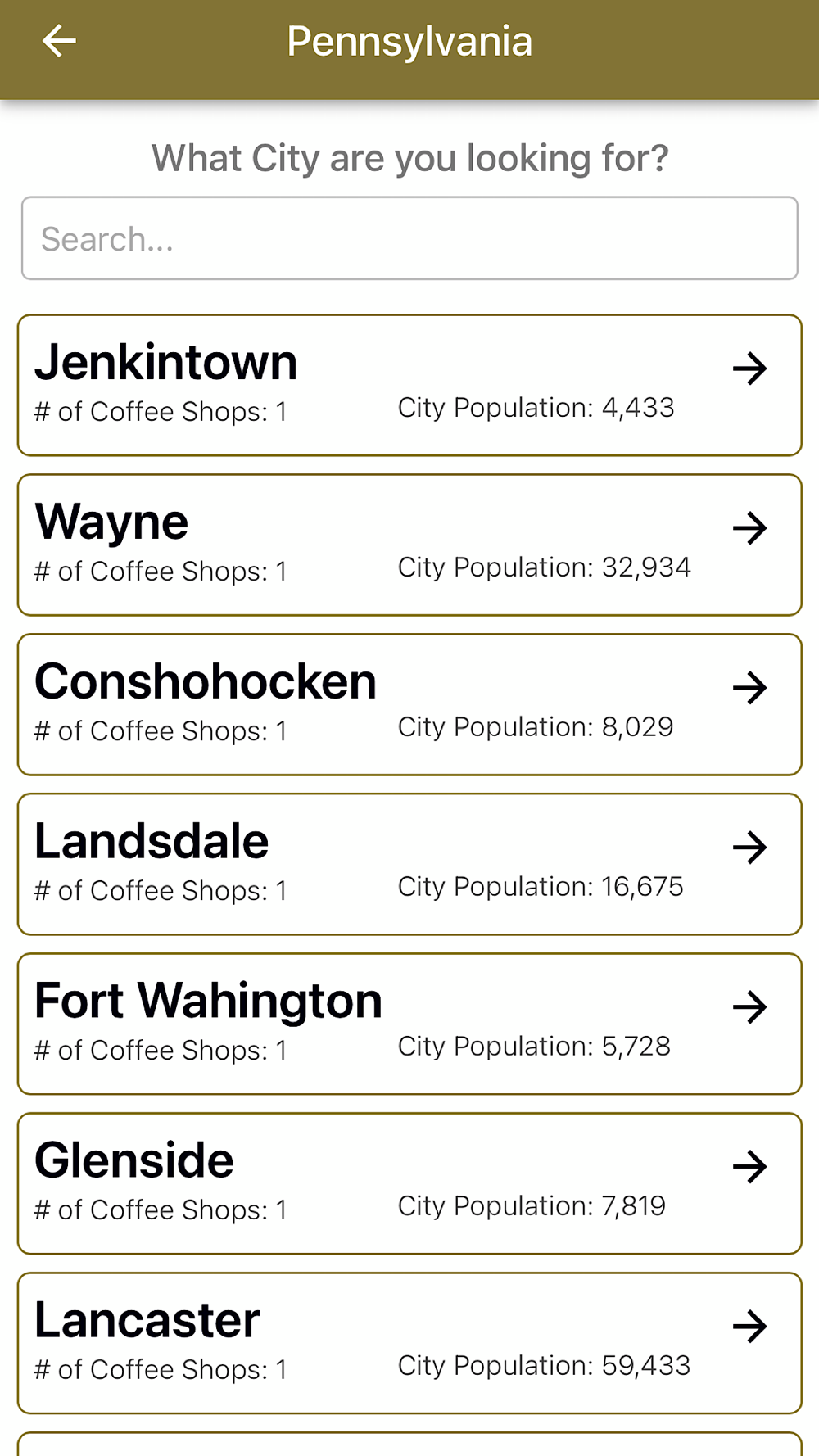Open the Glenside city card
Viewport: 819px width, 1456px height.
[409, 1183]
